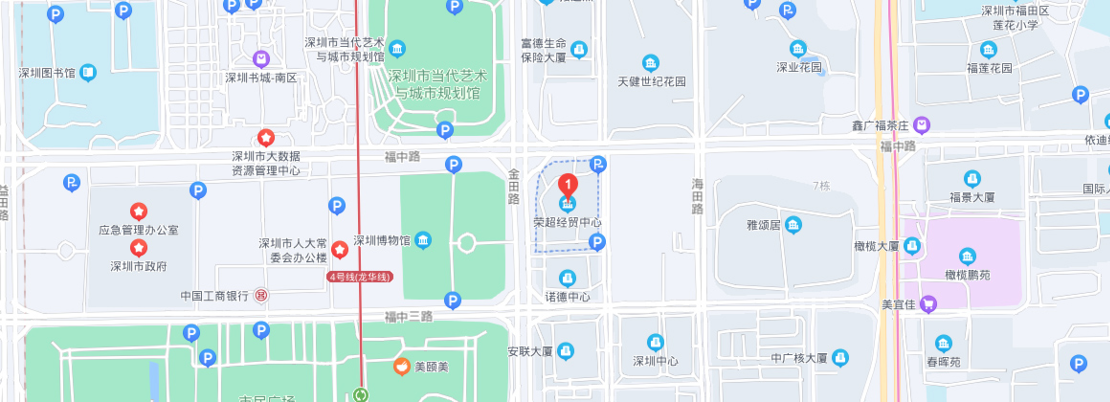
Task: Tap the 安联大厦 building icon
Action: pyautogui.click(x=566, y=351)
